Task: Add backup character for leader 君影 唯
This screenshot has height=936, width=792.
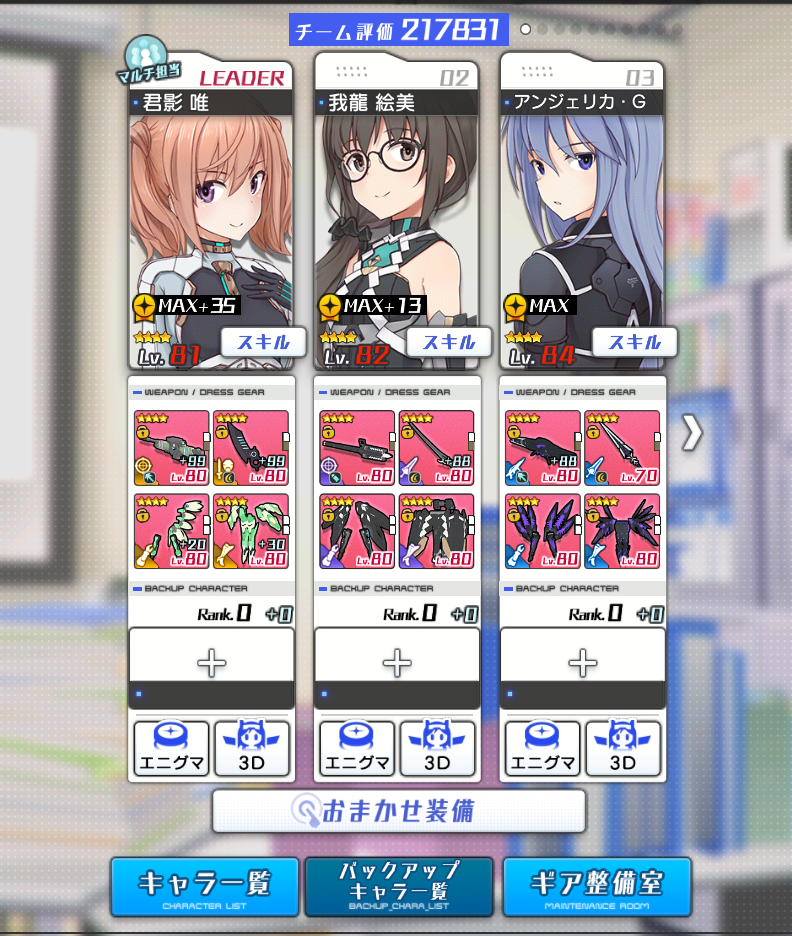Action: coord(211,663)
